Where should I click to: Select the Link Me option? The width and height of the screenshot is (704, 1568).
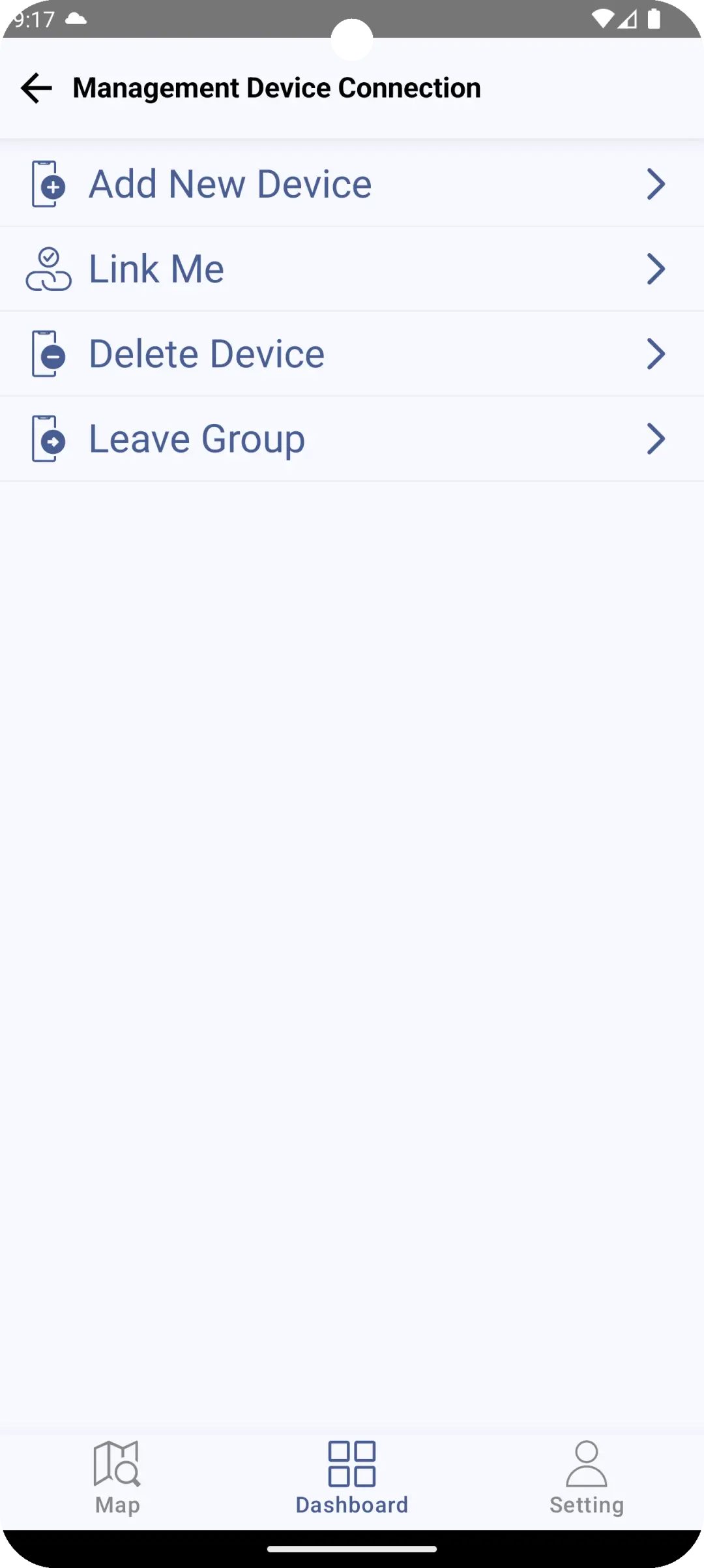tap(156, 268)
